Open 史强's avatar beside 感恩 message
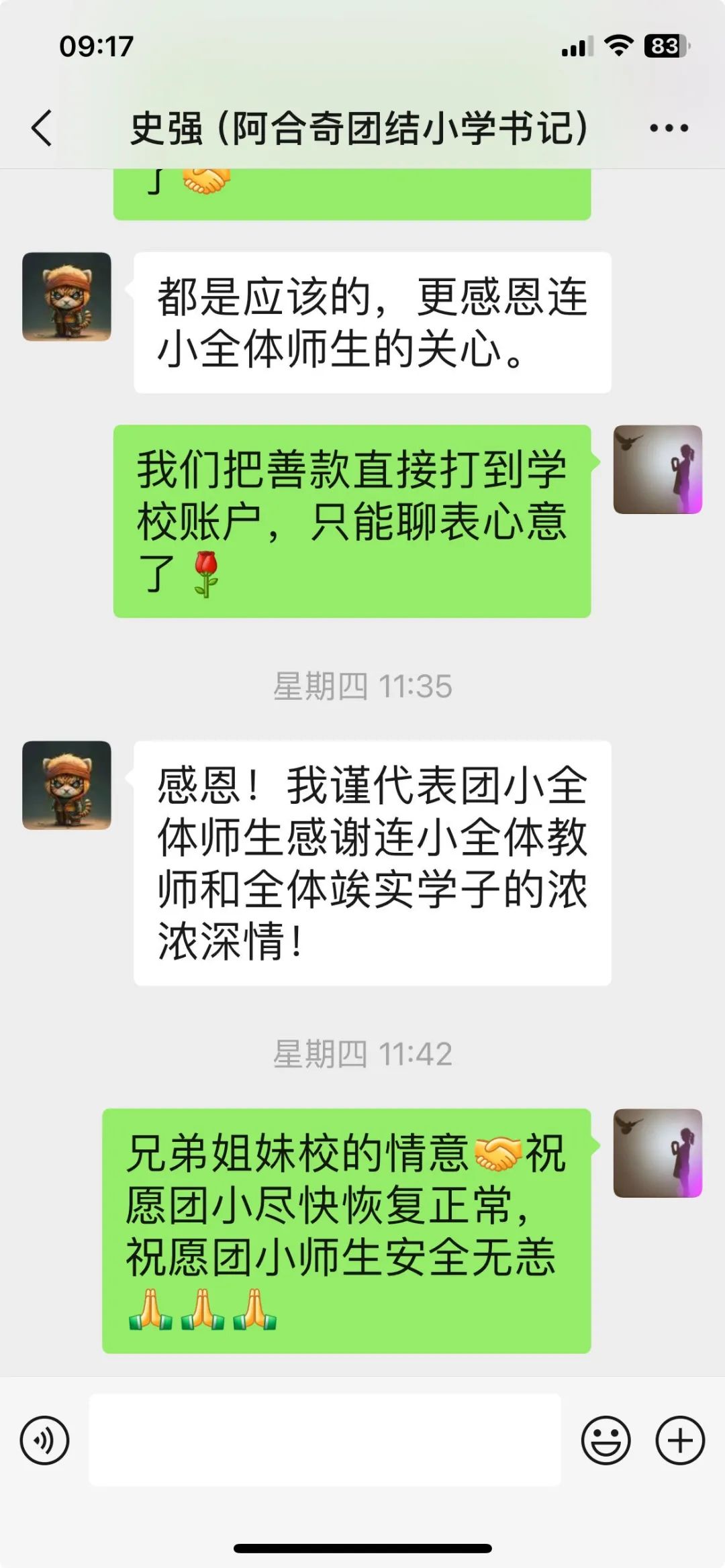Viewport: 725px width, 1568px height. pos(66,785)
